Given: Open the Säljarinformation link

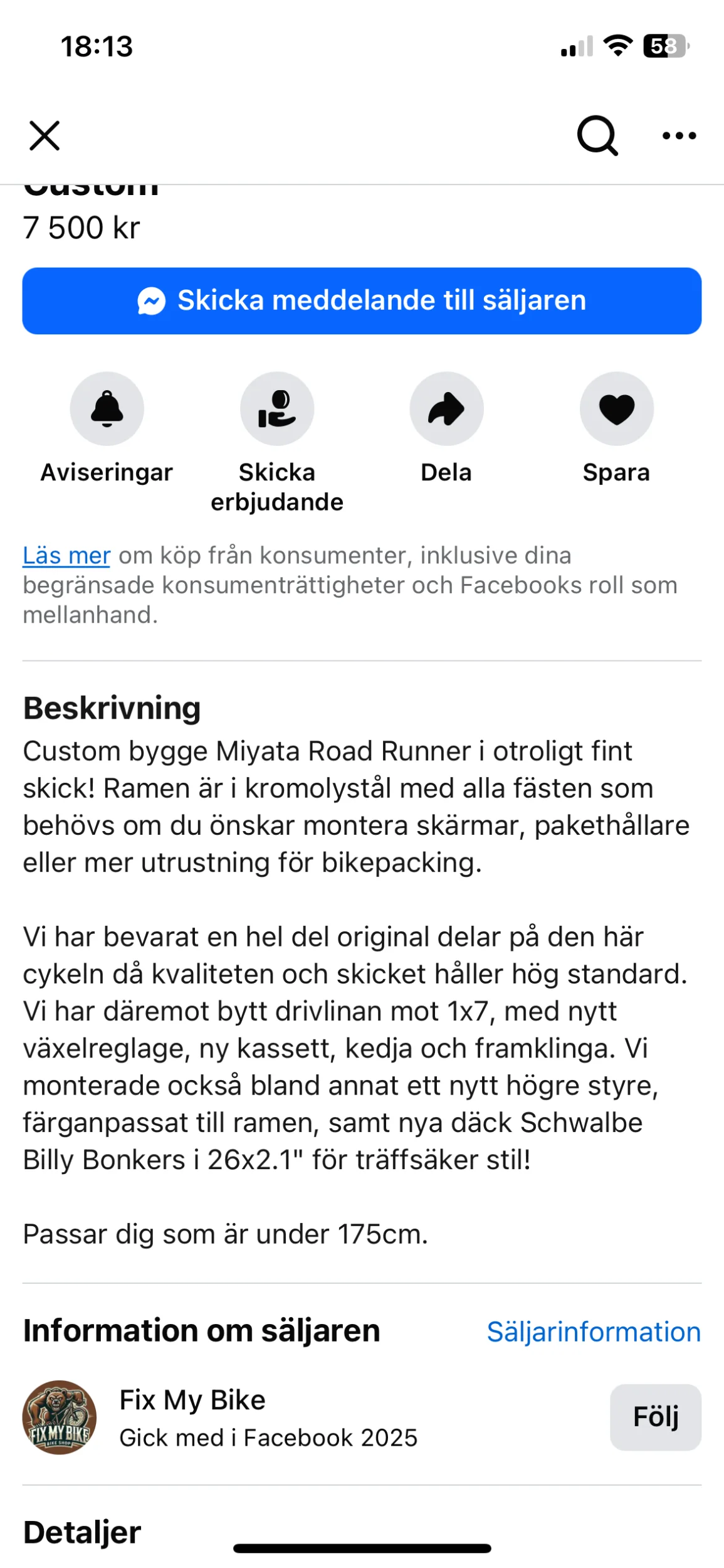Looking at the screenshot, I should coord(593,1332).
